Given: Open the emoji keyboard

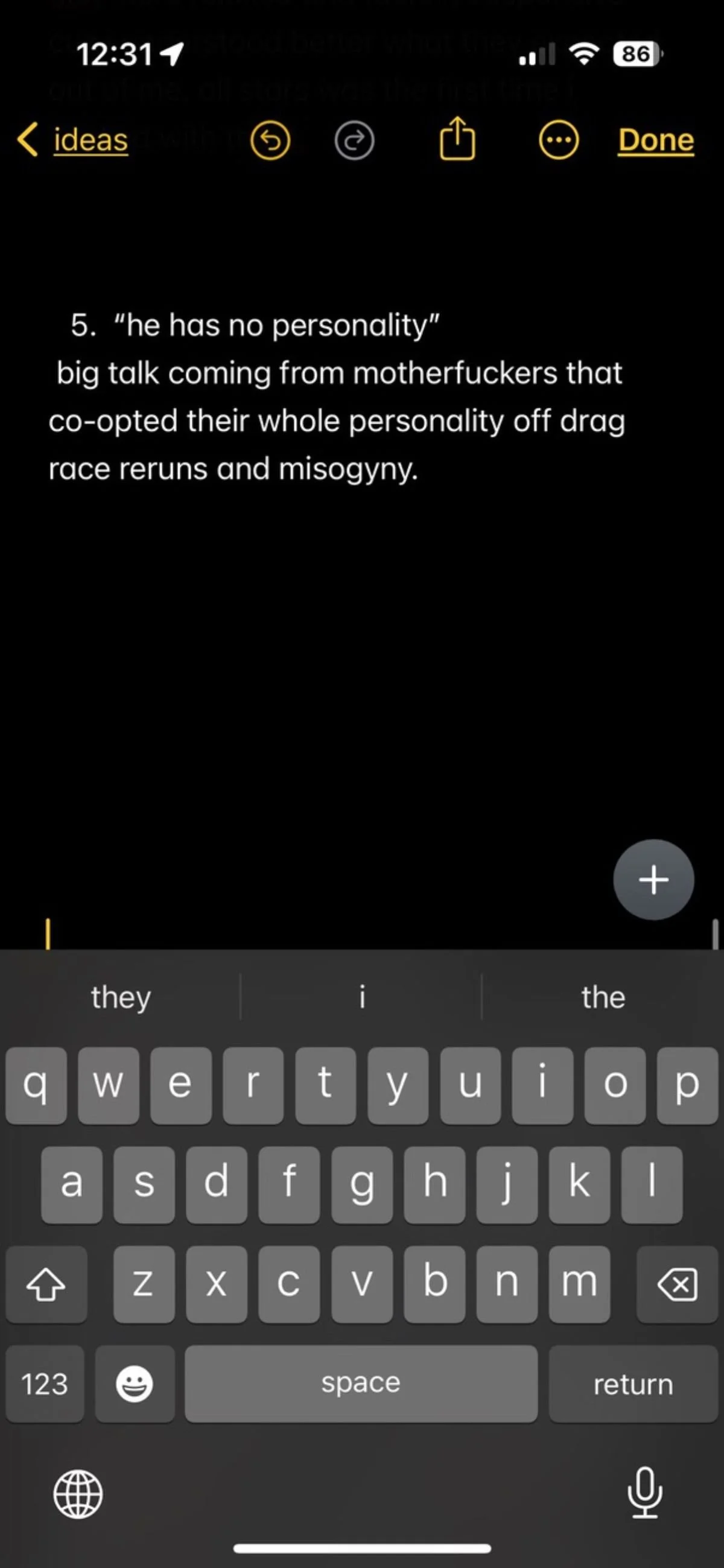Looking at the screenshot, I should (135, 1383).
